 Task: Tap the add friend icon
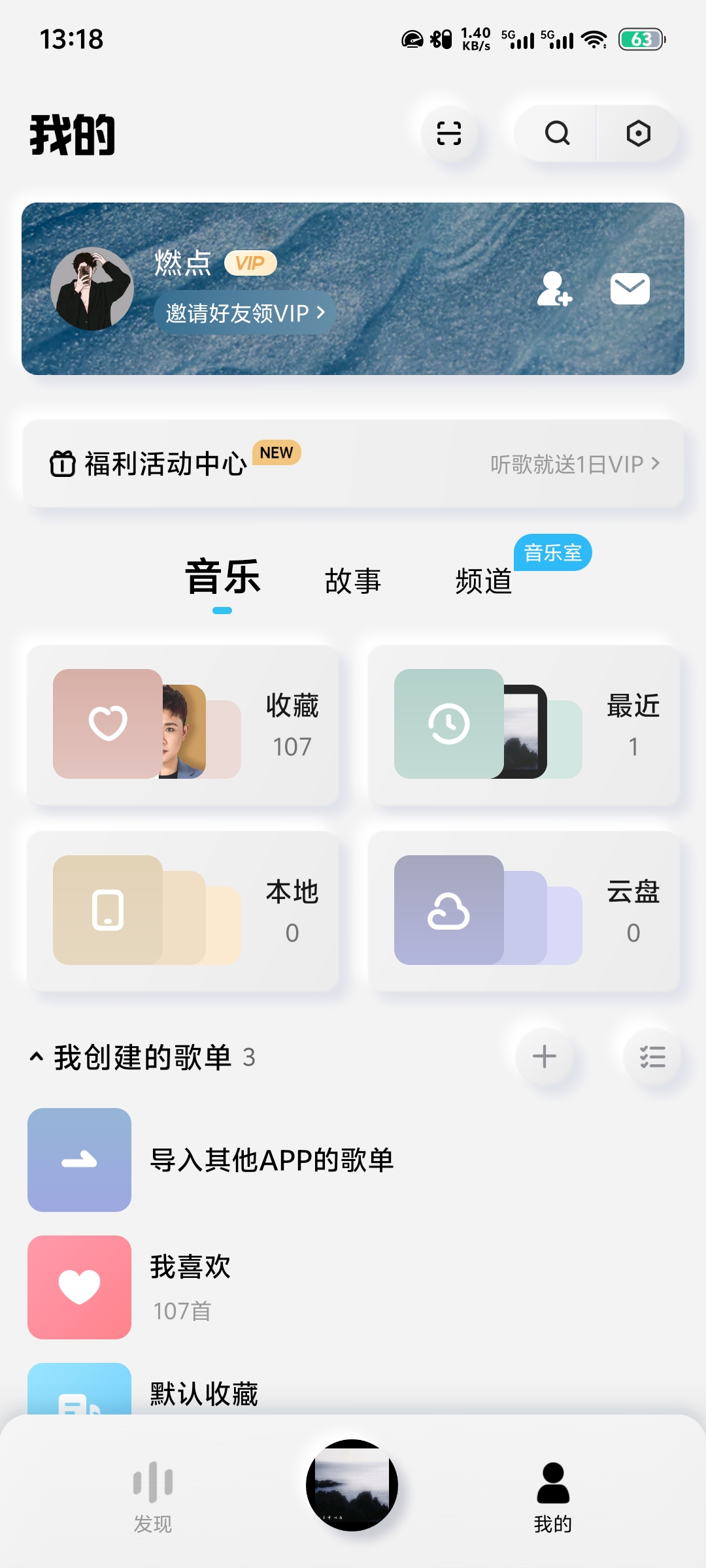[554, 289]
